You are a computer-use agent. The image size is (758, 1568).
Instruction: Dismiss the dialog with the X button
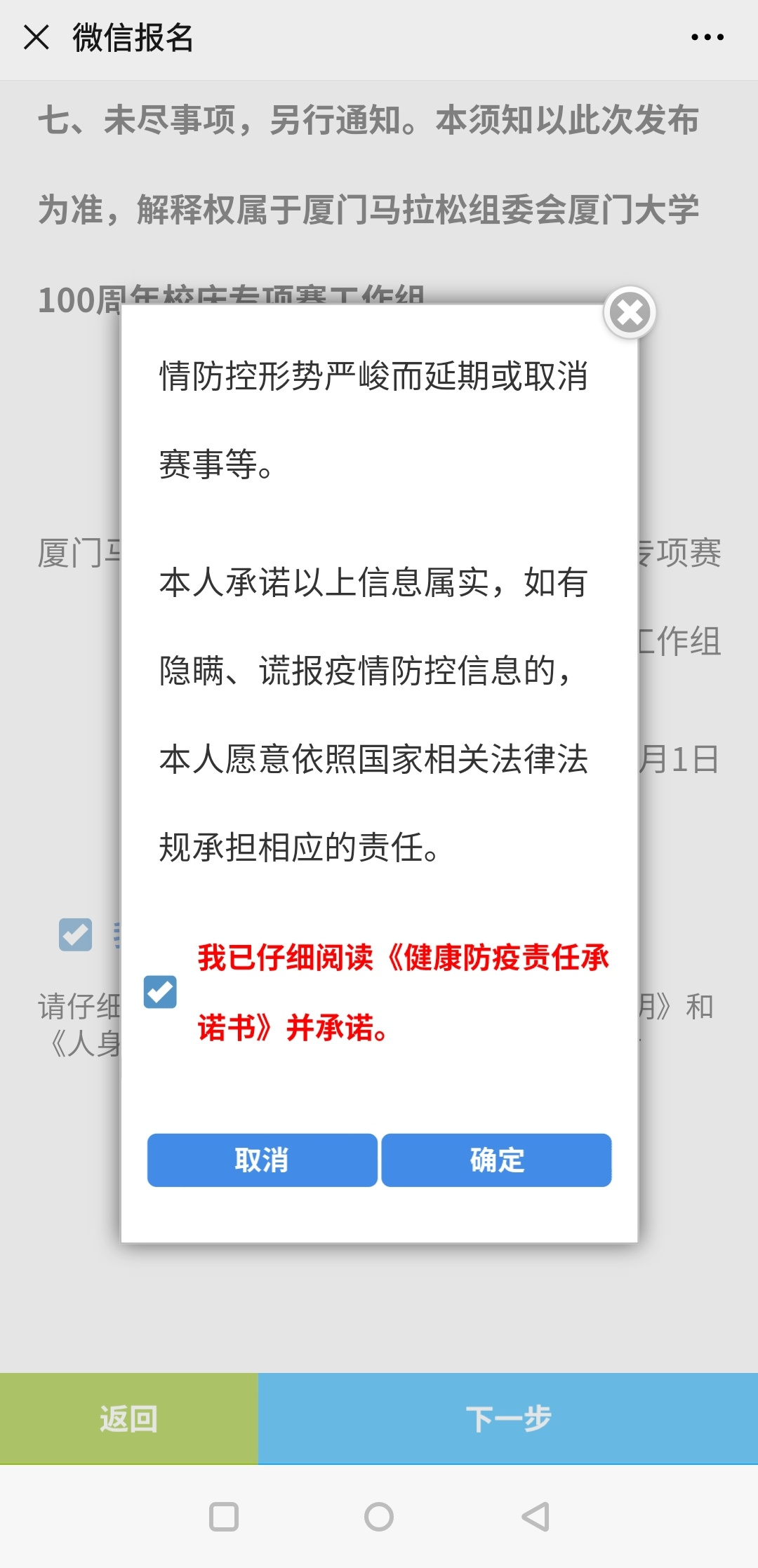630,313
